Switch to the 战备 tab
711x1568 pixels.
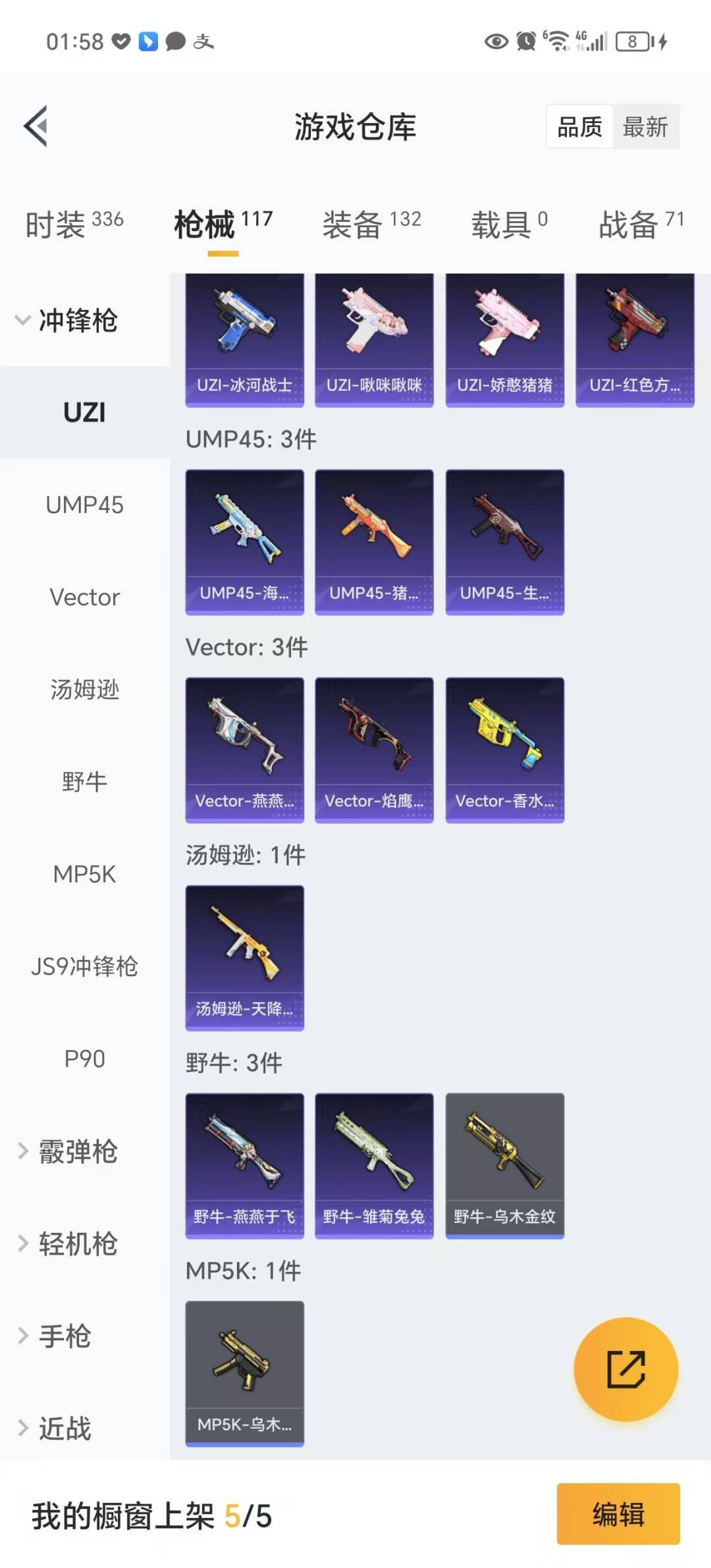(x=641, y=225)
